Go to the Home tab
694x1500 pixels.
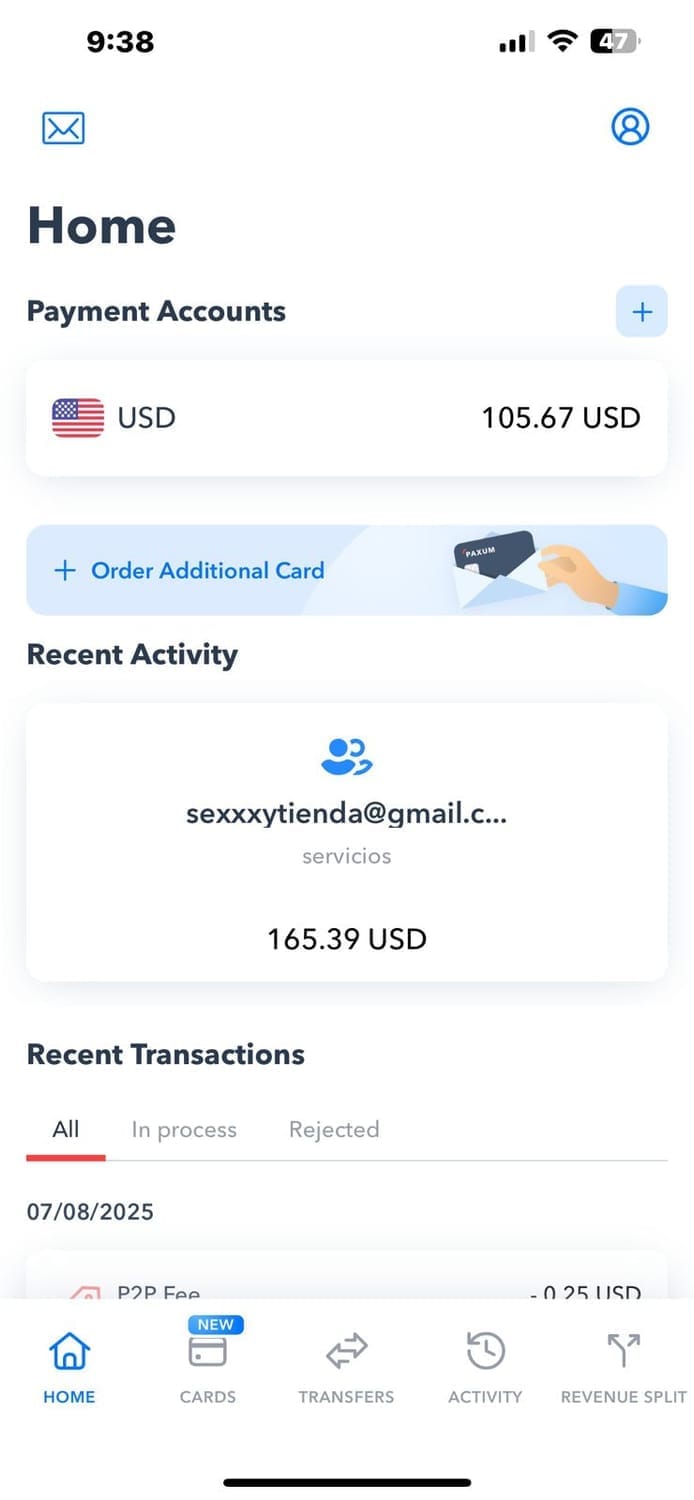point(69,1366)
